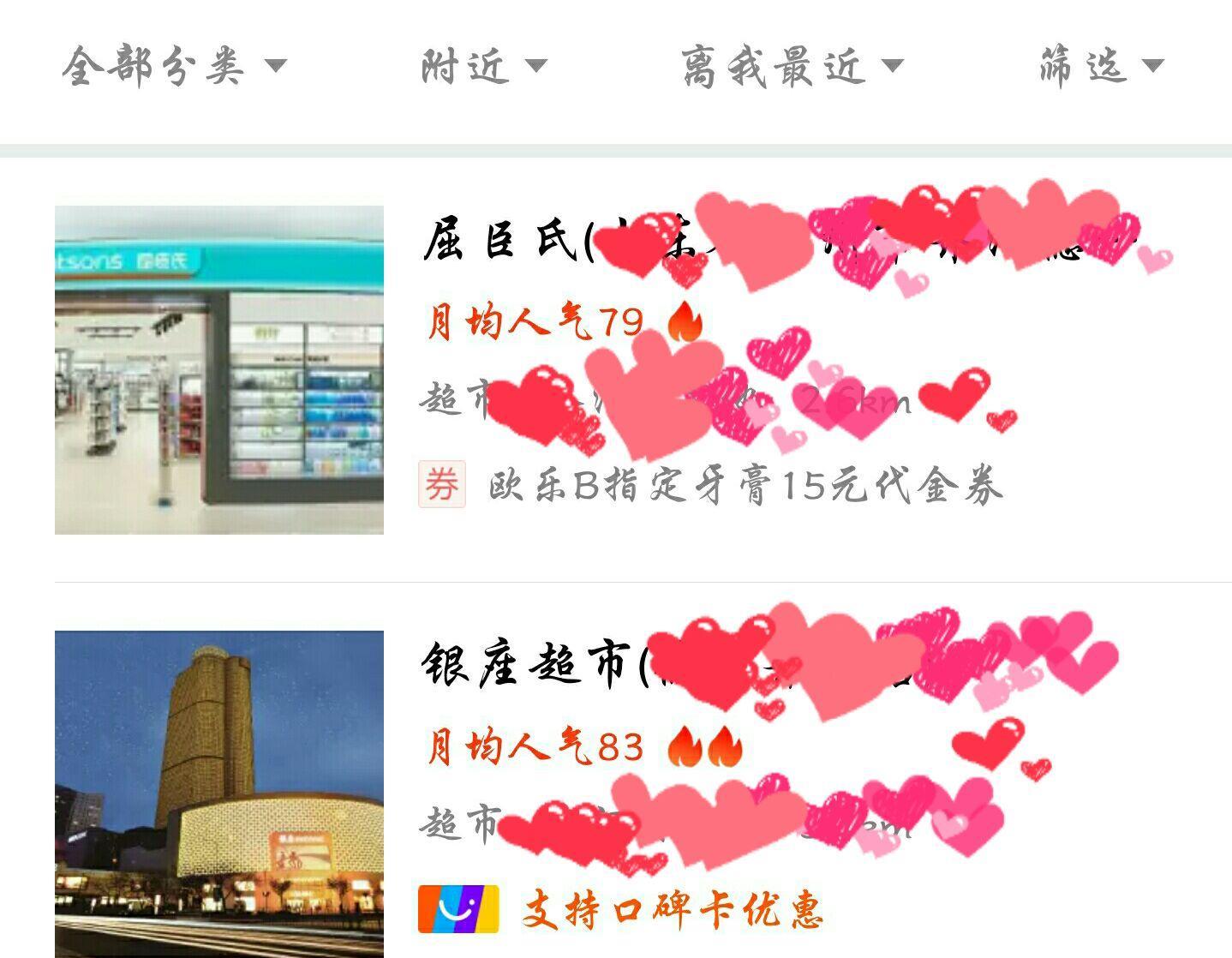Change the 离我最近 sort order
This screenshot has height=958, width=1232.
(x=792, y=66)
